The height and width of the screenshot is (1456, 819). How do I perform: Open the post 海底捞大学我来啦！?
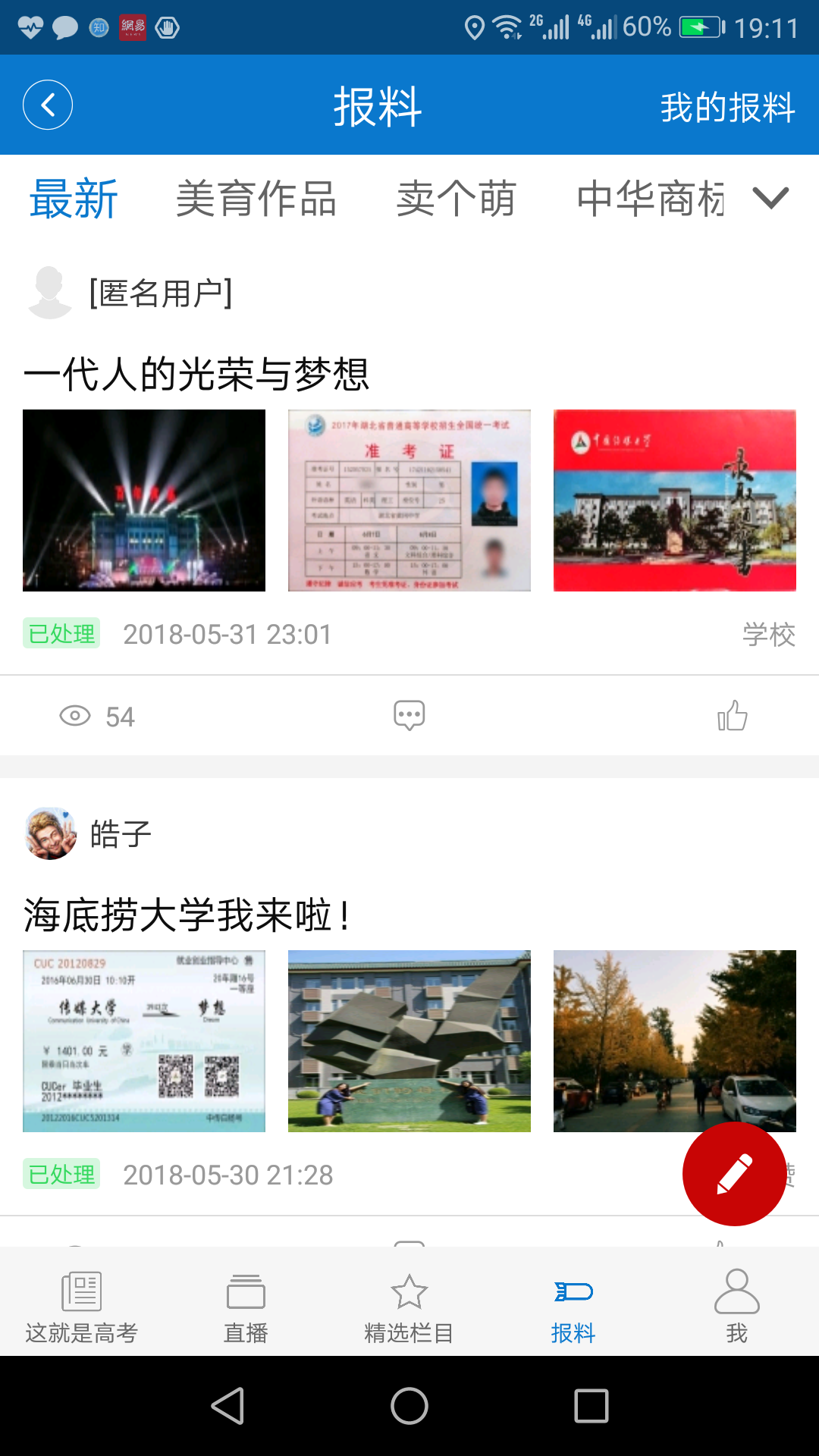[187, 915]
